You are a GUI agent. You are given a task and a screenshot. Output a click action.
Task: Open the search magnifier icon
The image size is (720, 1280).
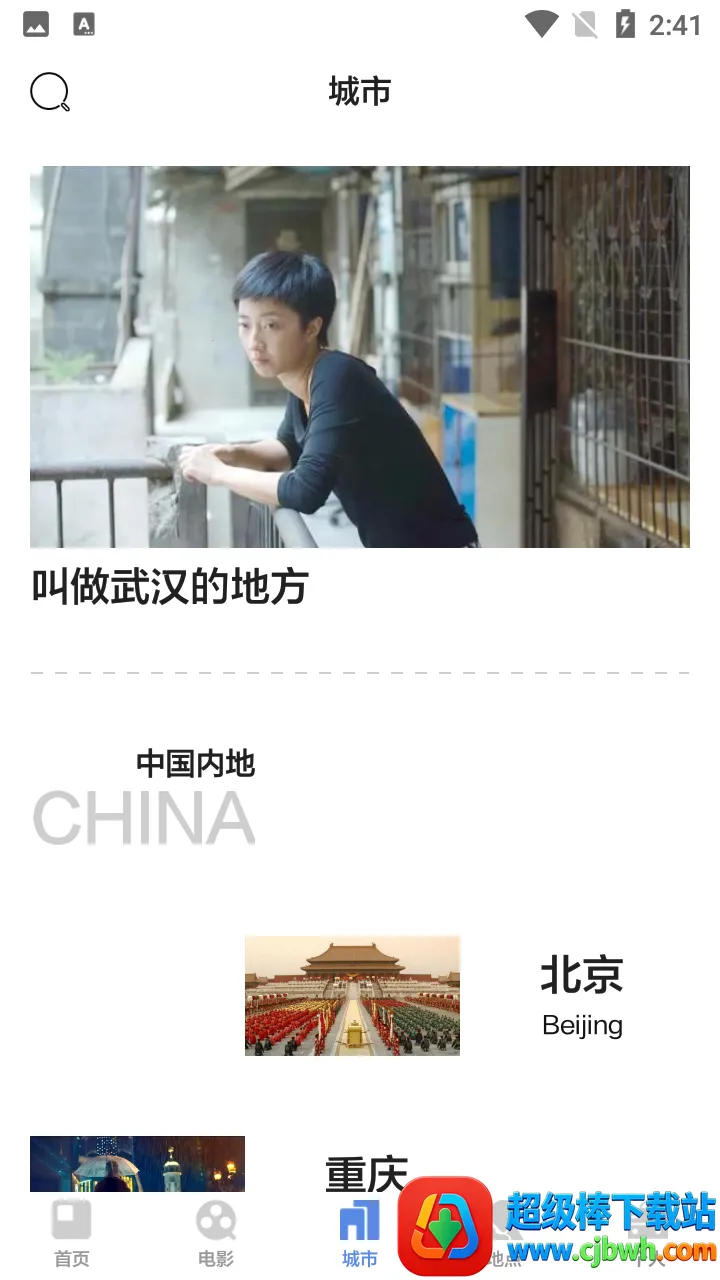(49, 92)
